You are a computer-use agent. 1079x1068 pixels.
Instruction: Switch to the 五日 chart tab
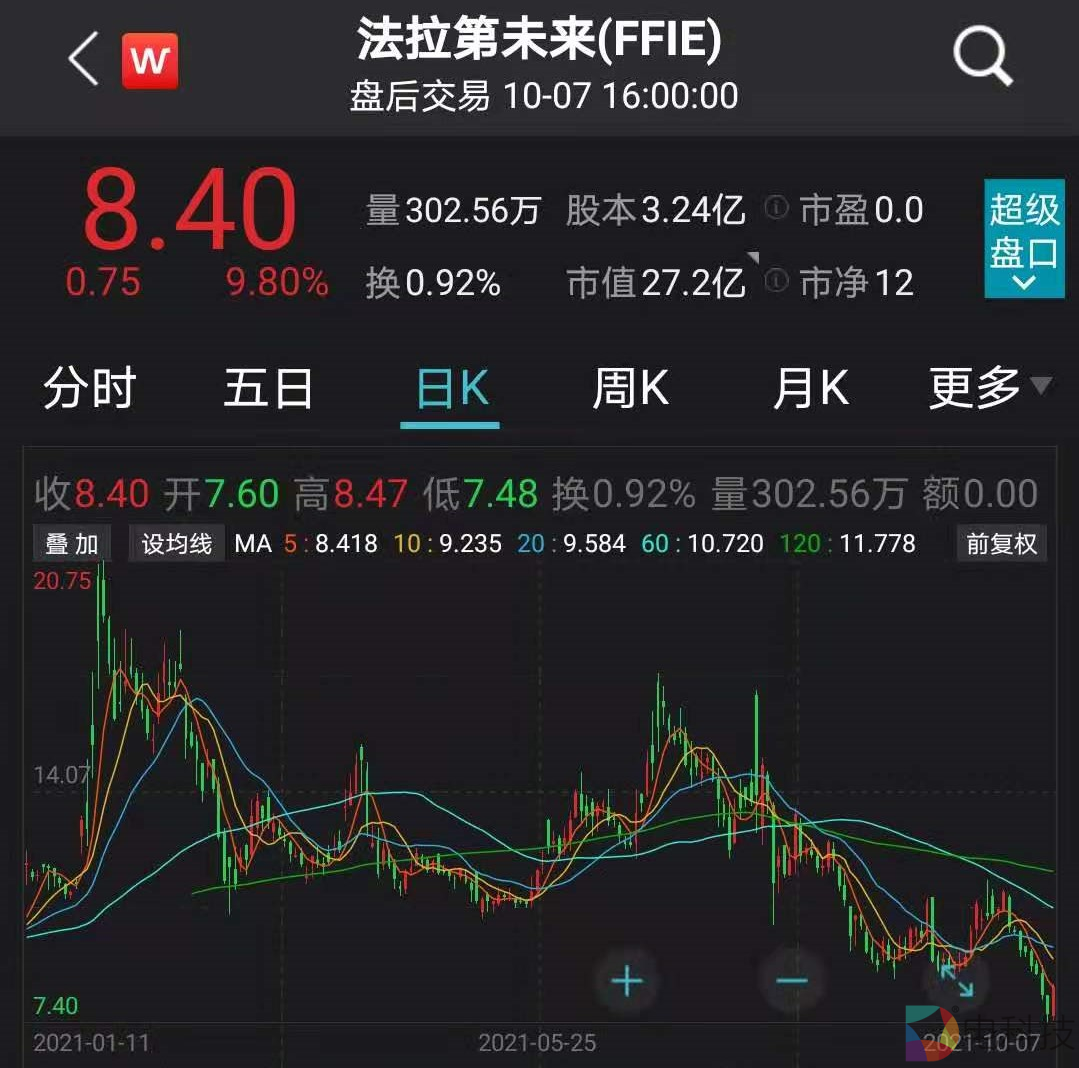[268, 389]
